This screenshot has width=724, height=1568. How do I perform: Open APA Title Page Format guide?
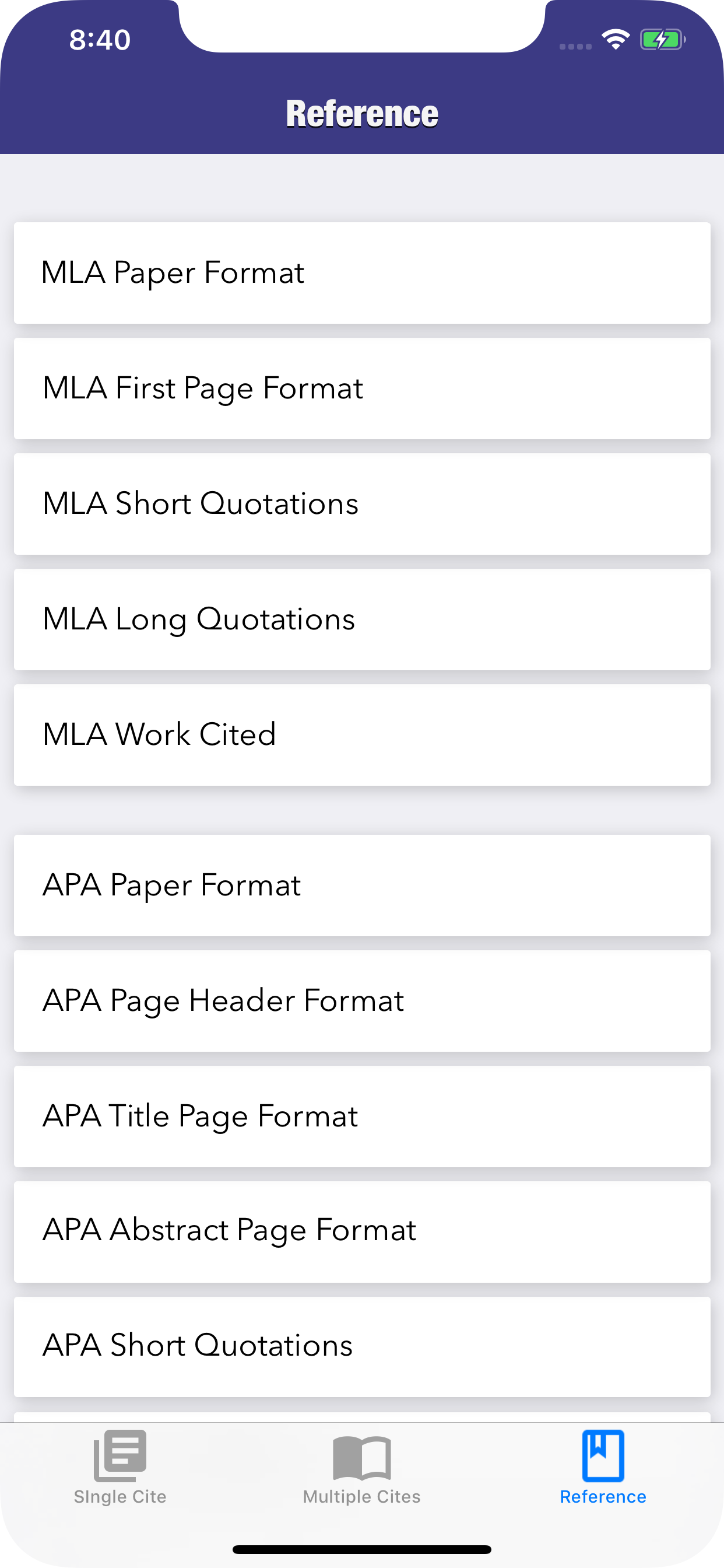(x=362, y=1116)
